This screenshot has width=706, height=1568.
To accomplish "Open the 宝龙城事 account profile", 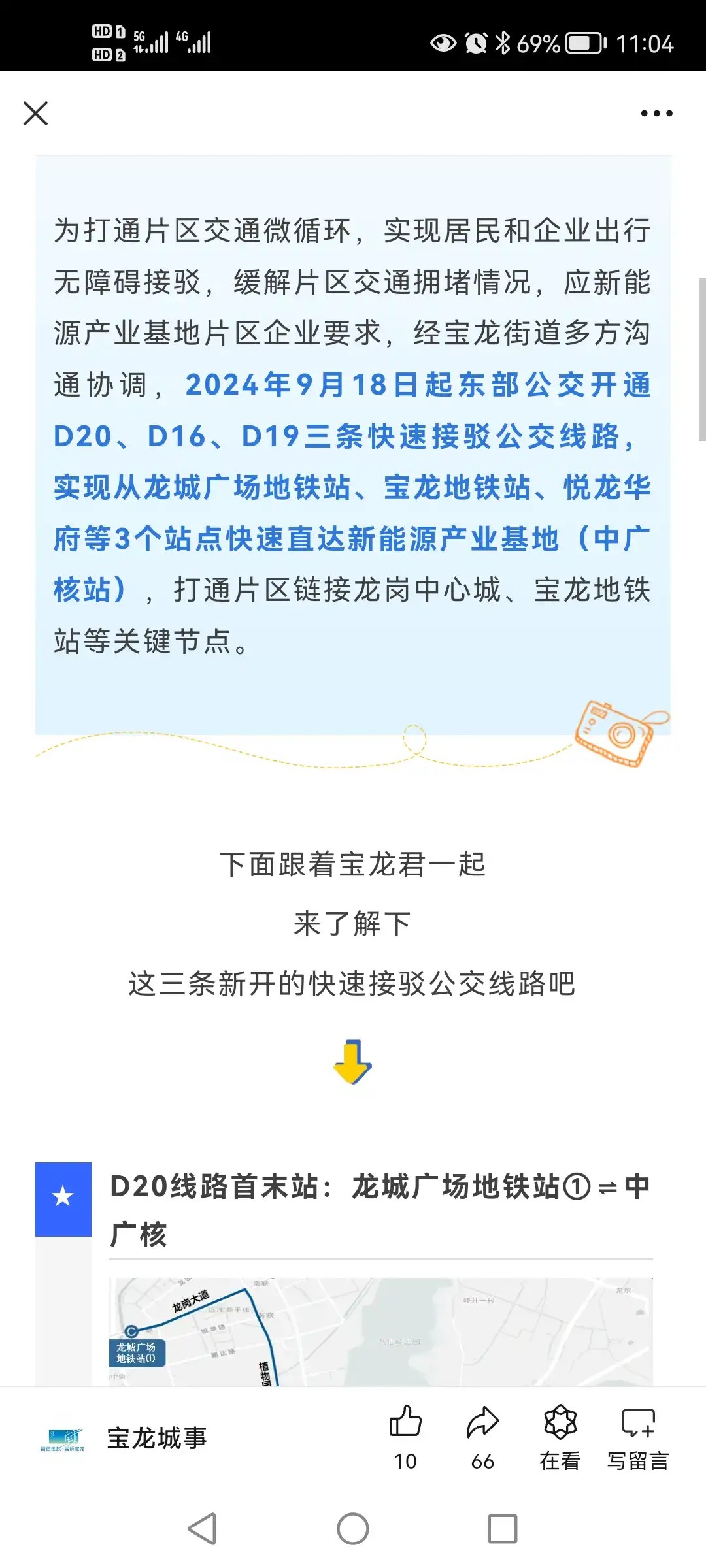I will [x=156, y=1439].
